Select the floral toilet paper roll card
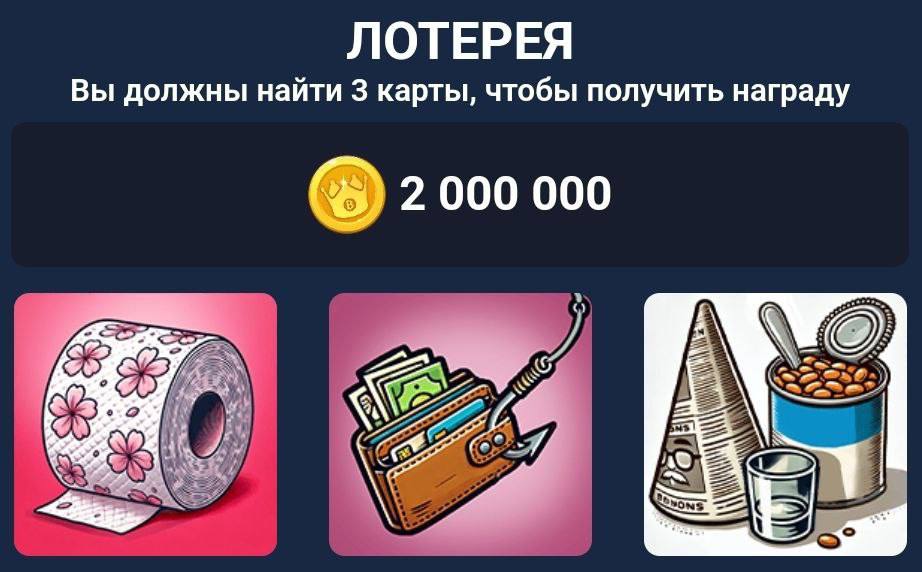 tap(145, 424)
